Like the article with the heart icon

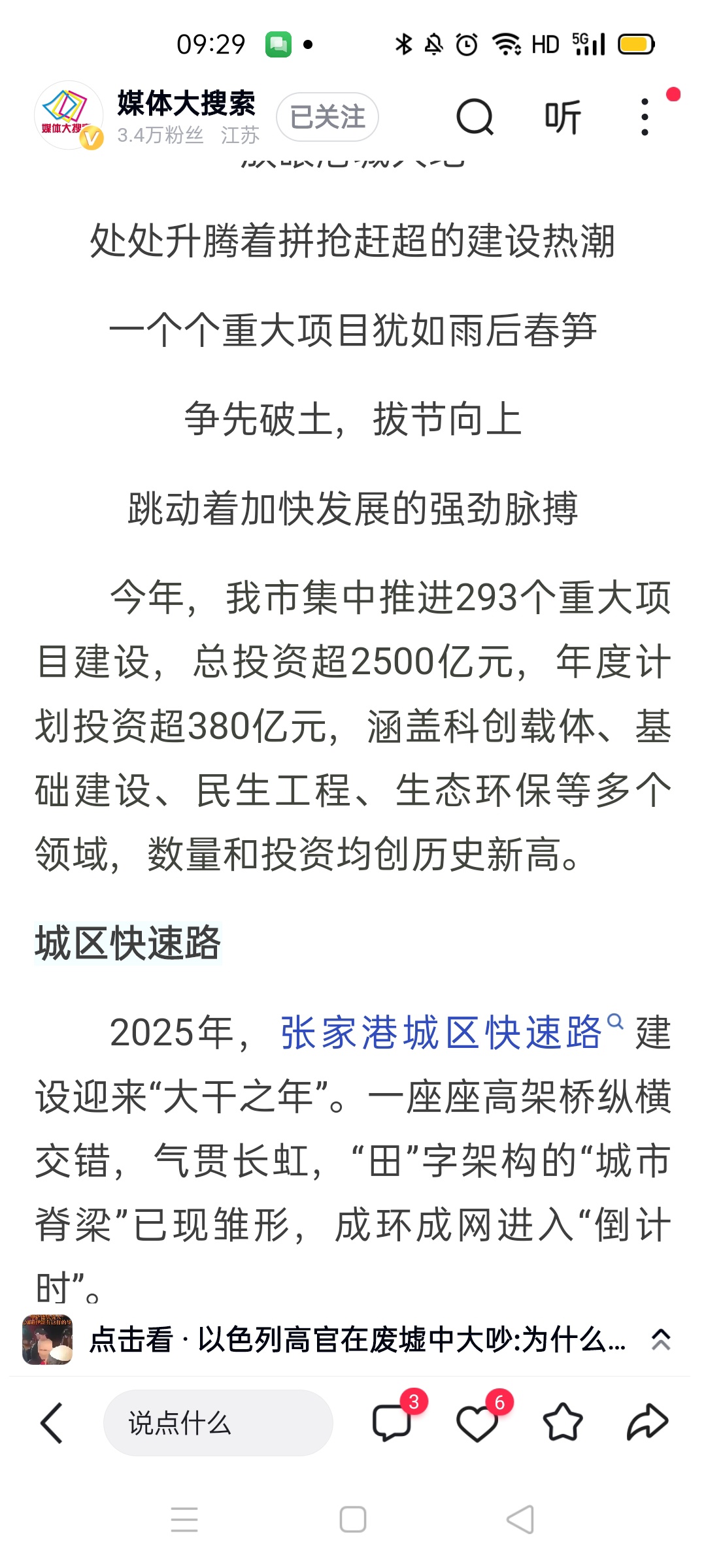pyautogui.click(x=478, y=1422)
